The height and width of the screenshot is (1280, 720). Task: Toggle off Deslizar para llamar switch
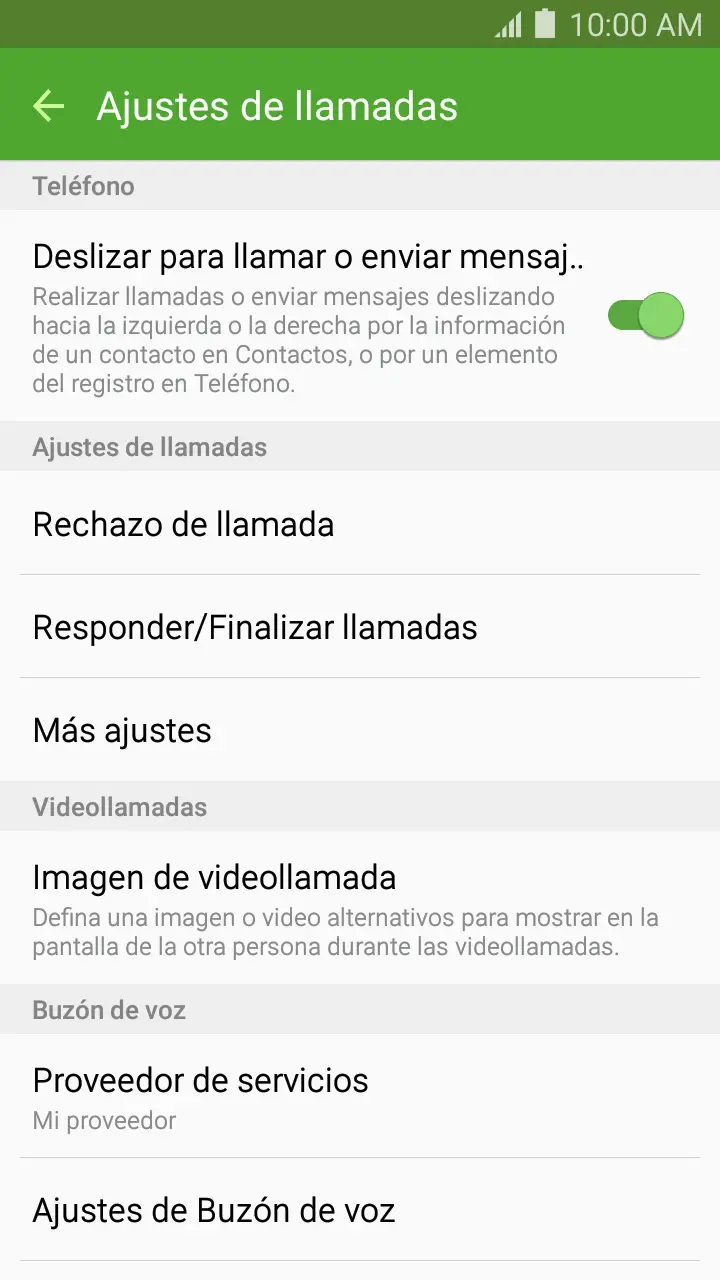(646, 316)
